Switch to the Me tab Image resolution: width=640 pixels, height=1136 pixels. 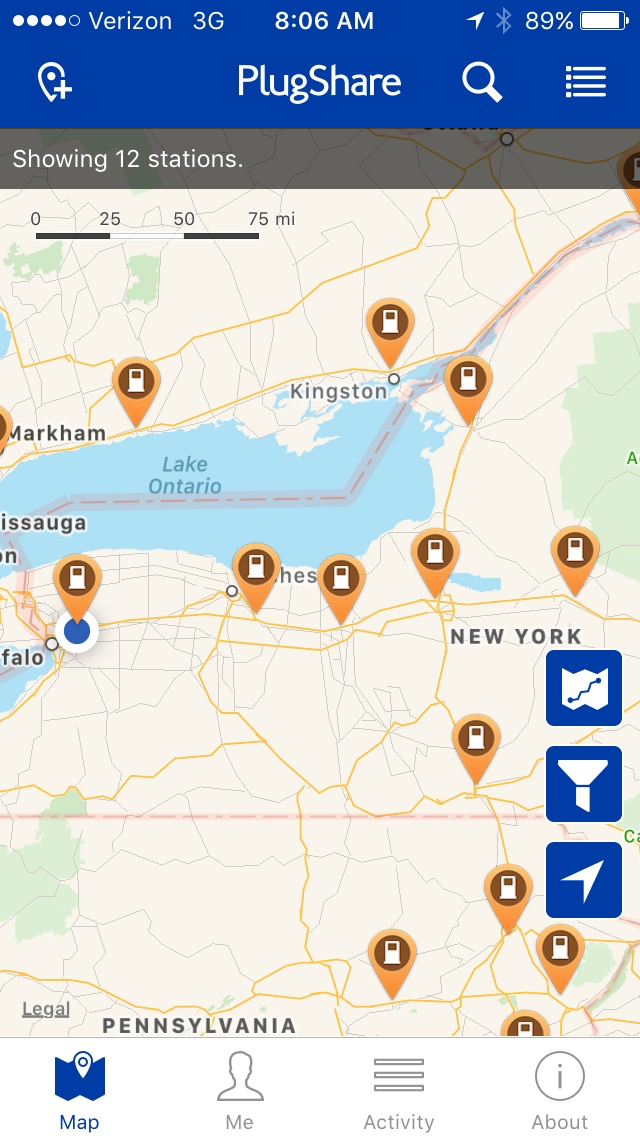[240, 1090]
